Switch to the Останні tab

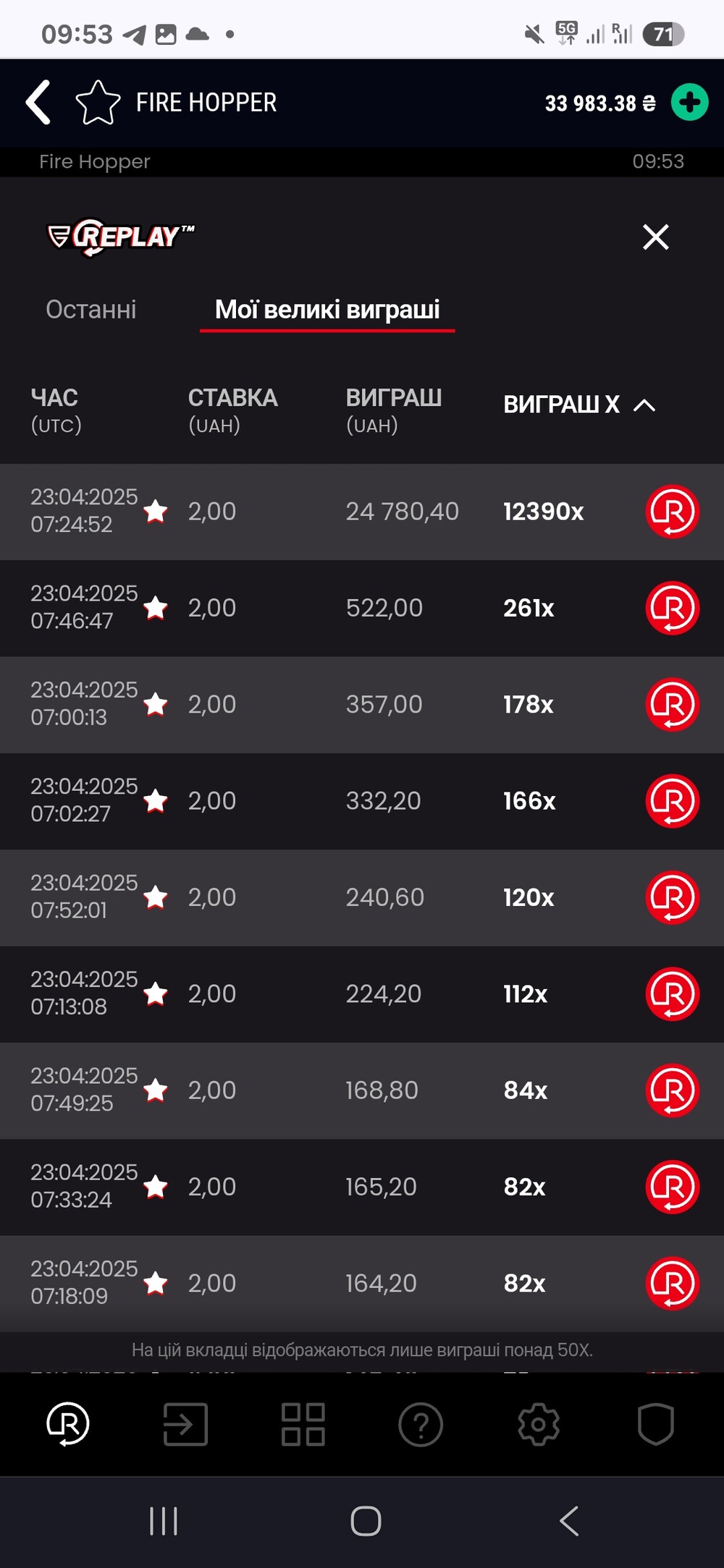pos(91,309)
